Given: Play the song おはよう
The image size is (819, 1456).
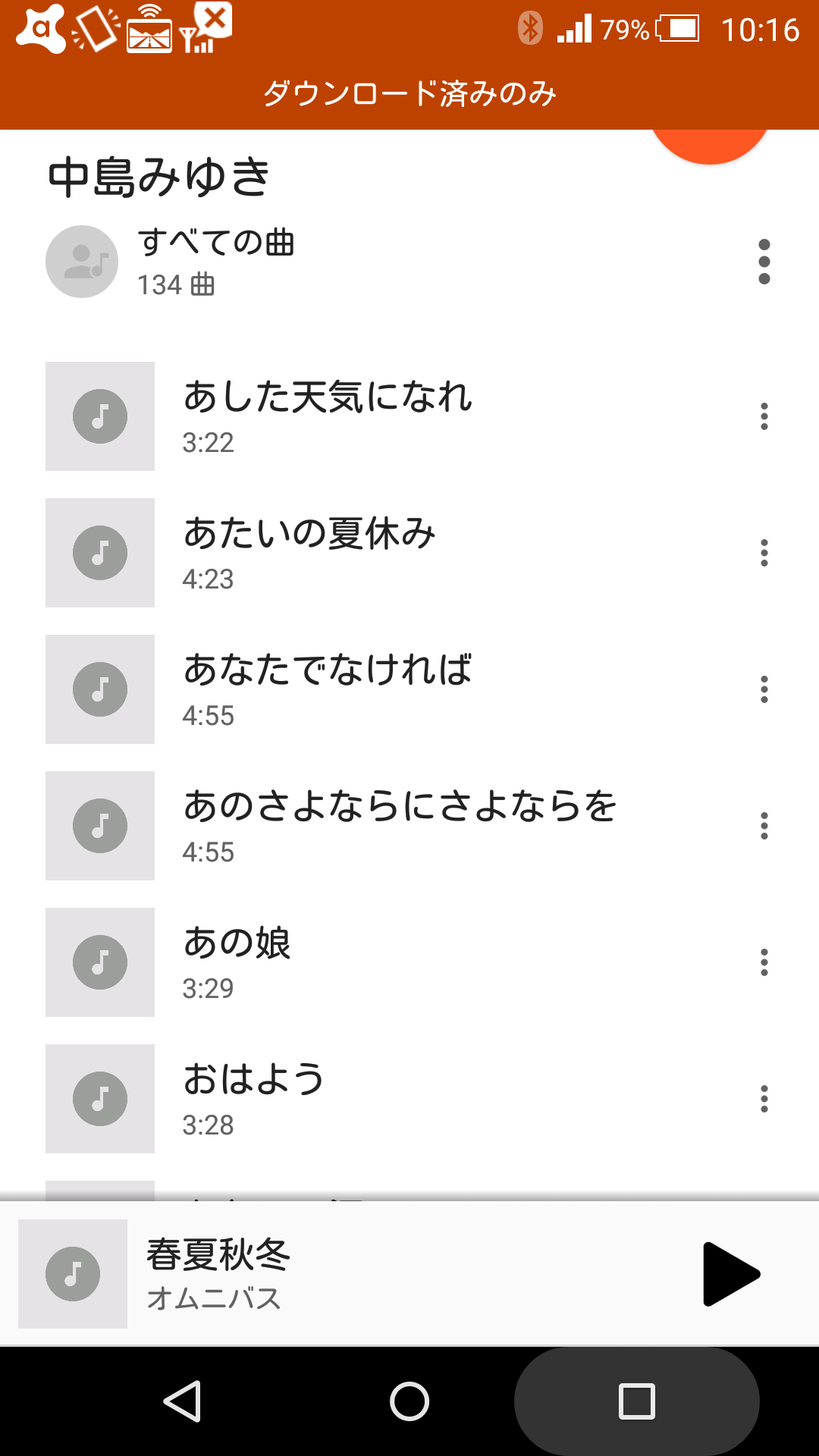Looking at the screenshot, I should point(254,1098).
